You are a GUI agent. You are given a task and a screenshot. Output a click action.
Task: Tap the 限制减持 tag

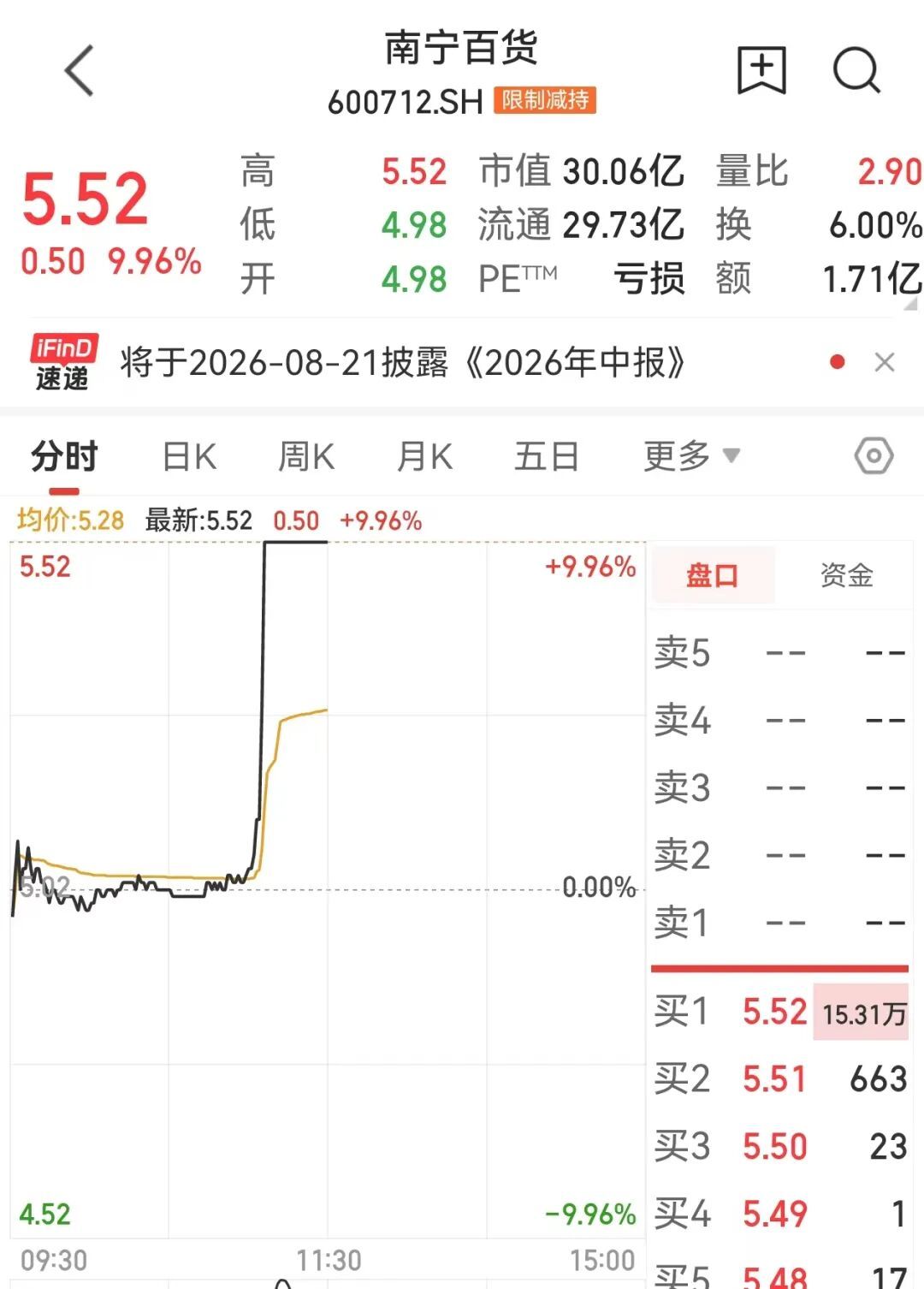(545, 101)
